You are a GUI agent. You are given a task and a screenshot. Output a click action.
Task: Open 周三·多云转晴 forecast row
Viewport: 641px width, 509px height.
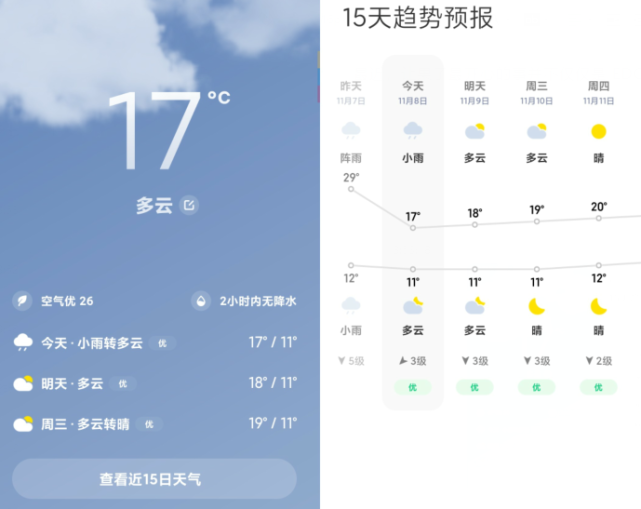click(x=154, y=423)
